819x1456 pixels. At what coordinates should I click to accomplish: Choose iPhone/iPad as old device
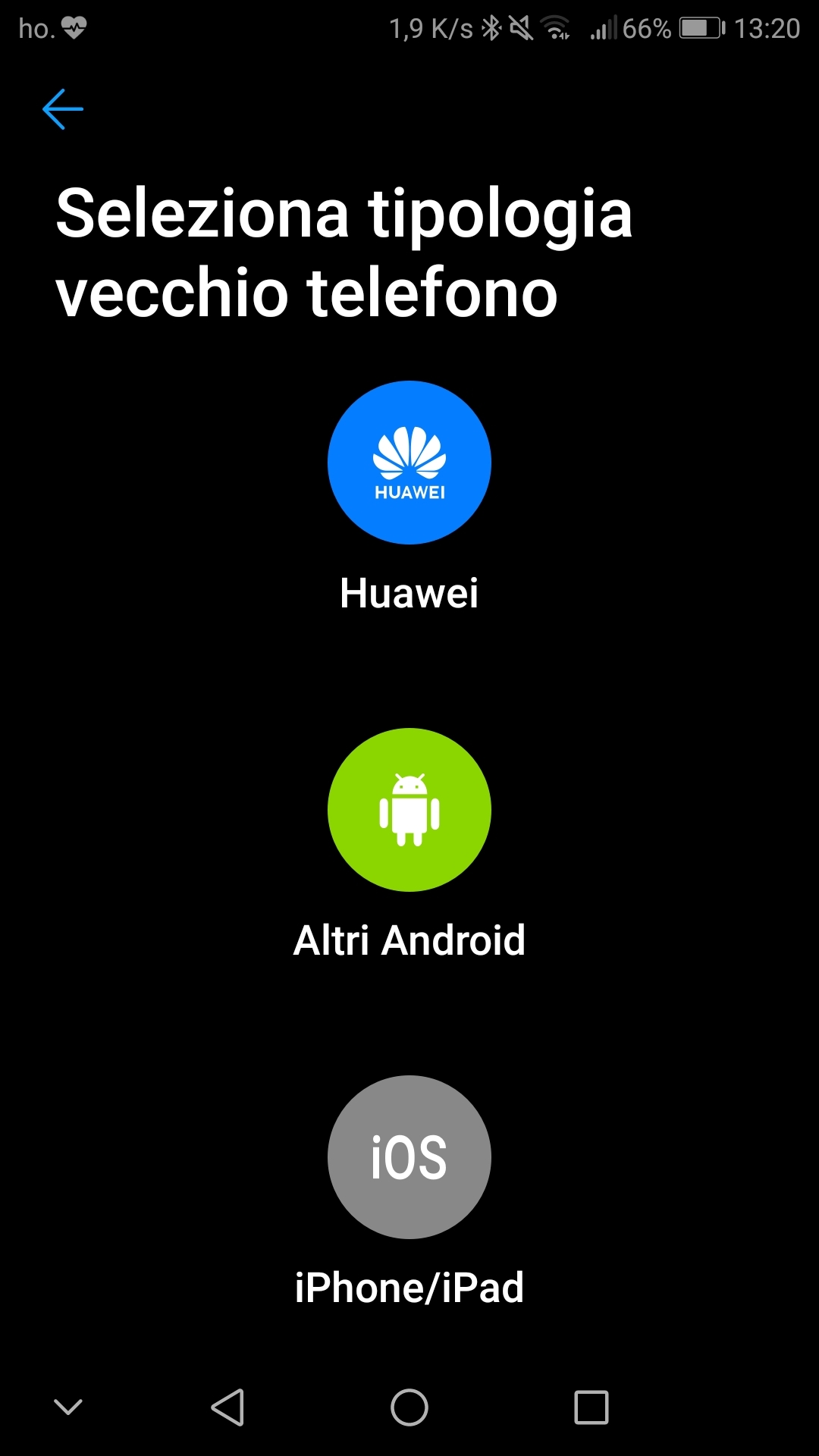pos(409,1284)
